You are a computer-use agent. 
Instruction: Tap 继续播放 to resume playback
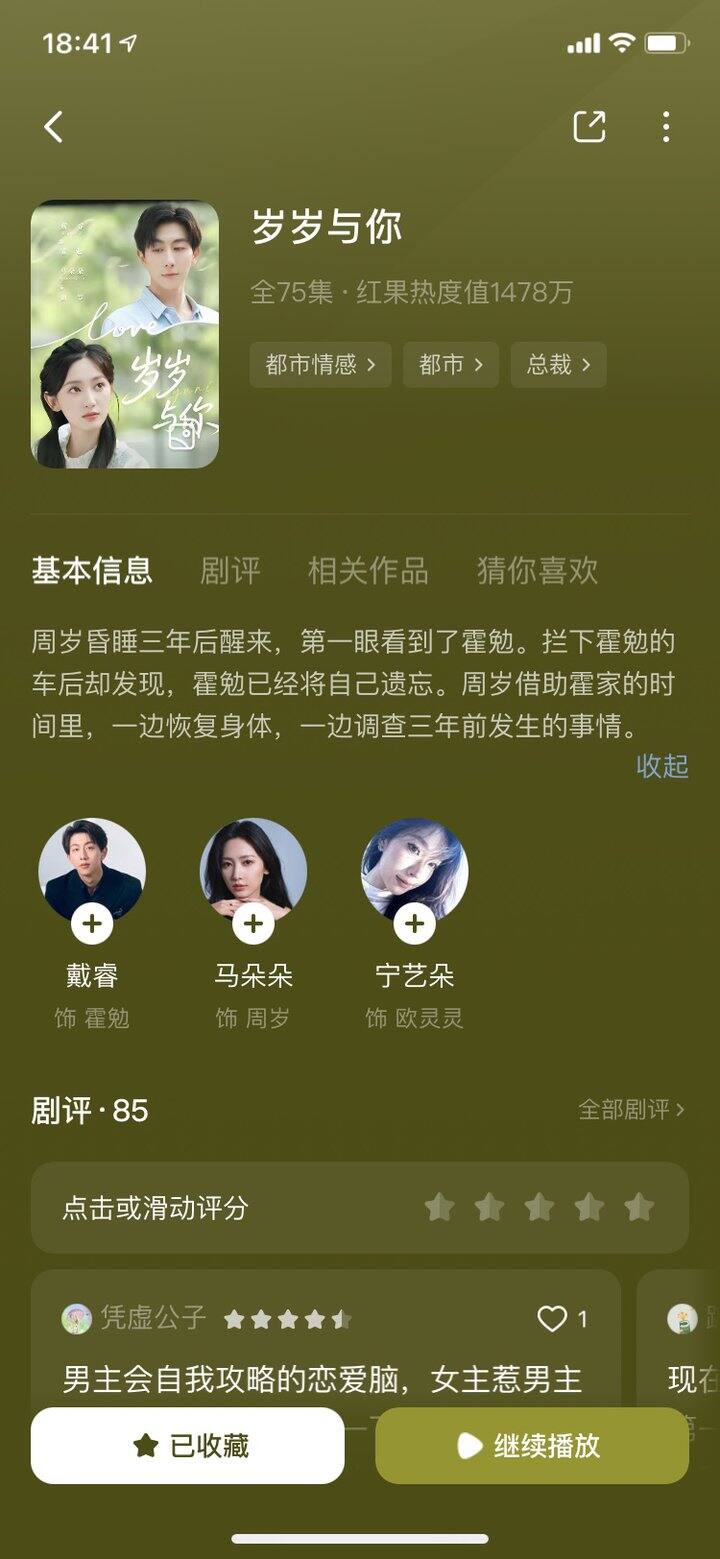[532, 1446]
